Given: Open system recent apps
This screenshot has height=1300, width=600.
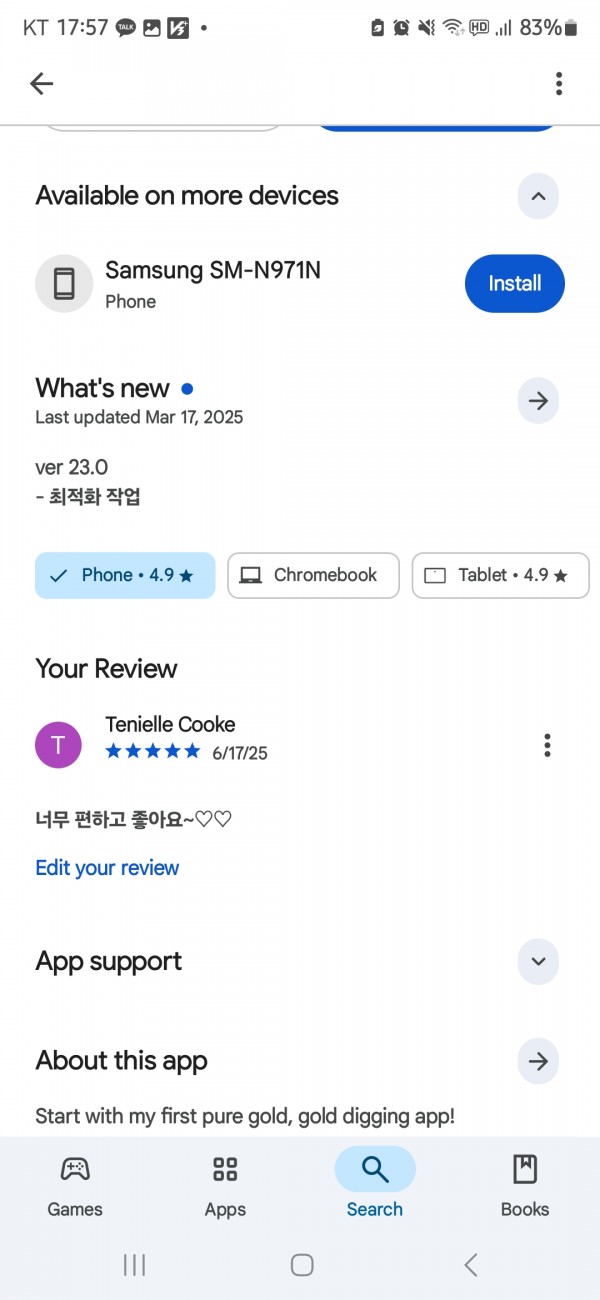Looking at the screenshot, I should (x=134, y=1265).
